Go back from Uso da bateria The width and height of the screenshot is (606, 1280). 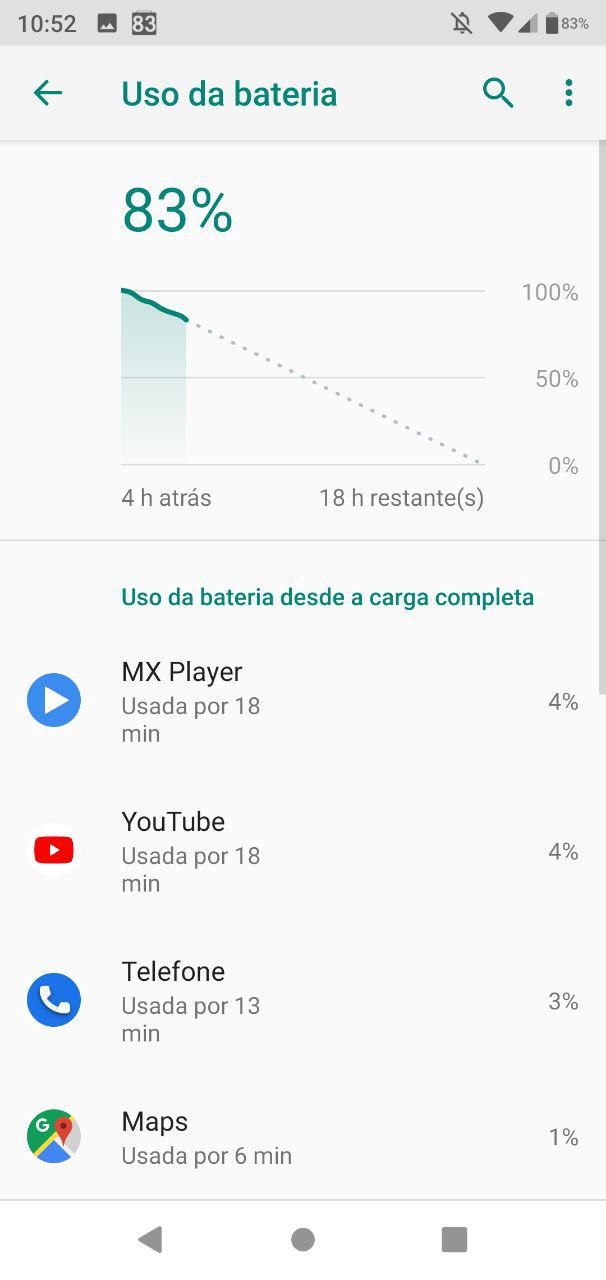pyautogui.click(x=48, y=94)
